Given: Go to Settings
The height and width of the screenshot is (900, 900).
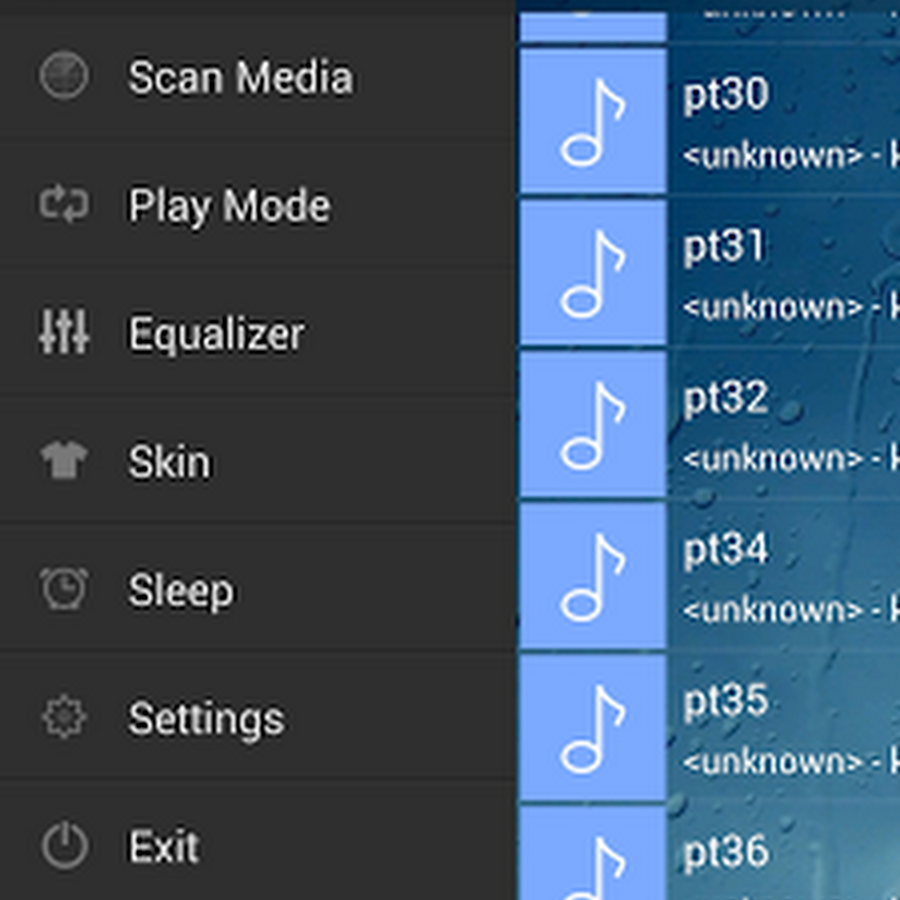Looking at the screenshot, I should point(206,718).
